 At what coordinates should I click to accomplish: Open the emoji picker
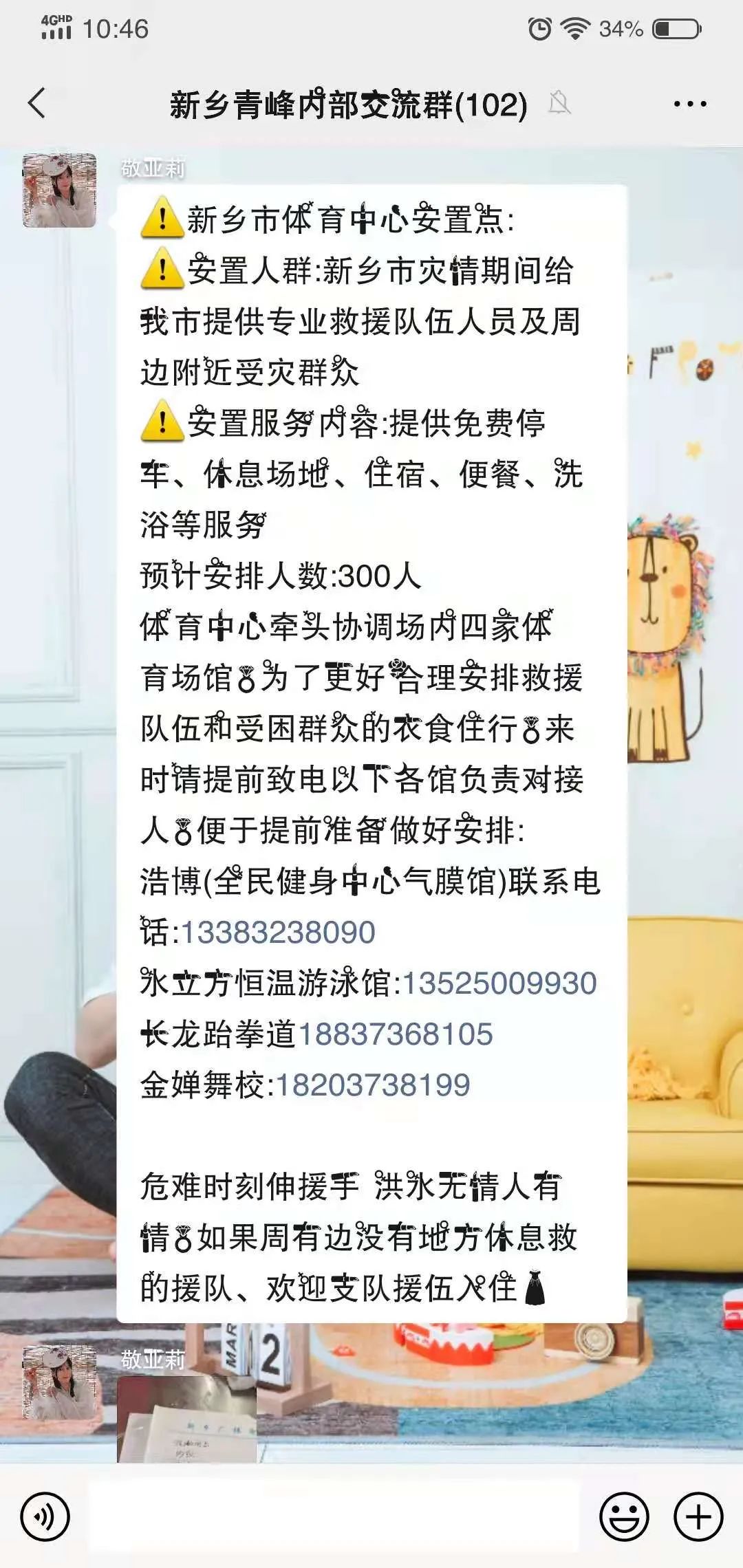[624, 1516]
